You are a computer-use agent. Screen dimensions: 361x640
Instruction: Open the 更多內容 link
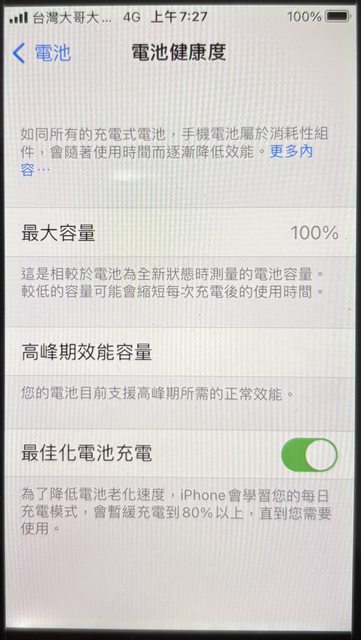[291, 152]
